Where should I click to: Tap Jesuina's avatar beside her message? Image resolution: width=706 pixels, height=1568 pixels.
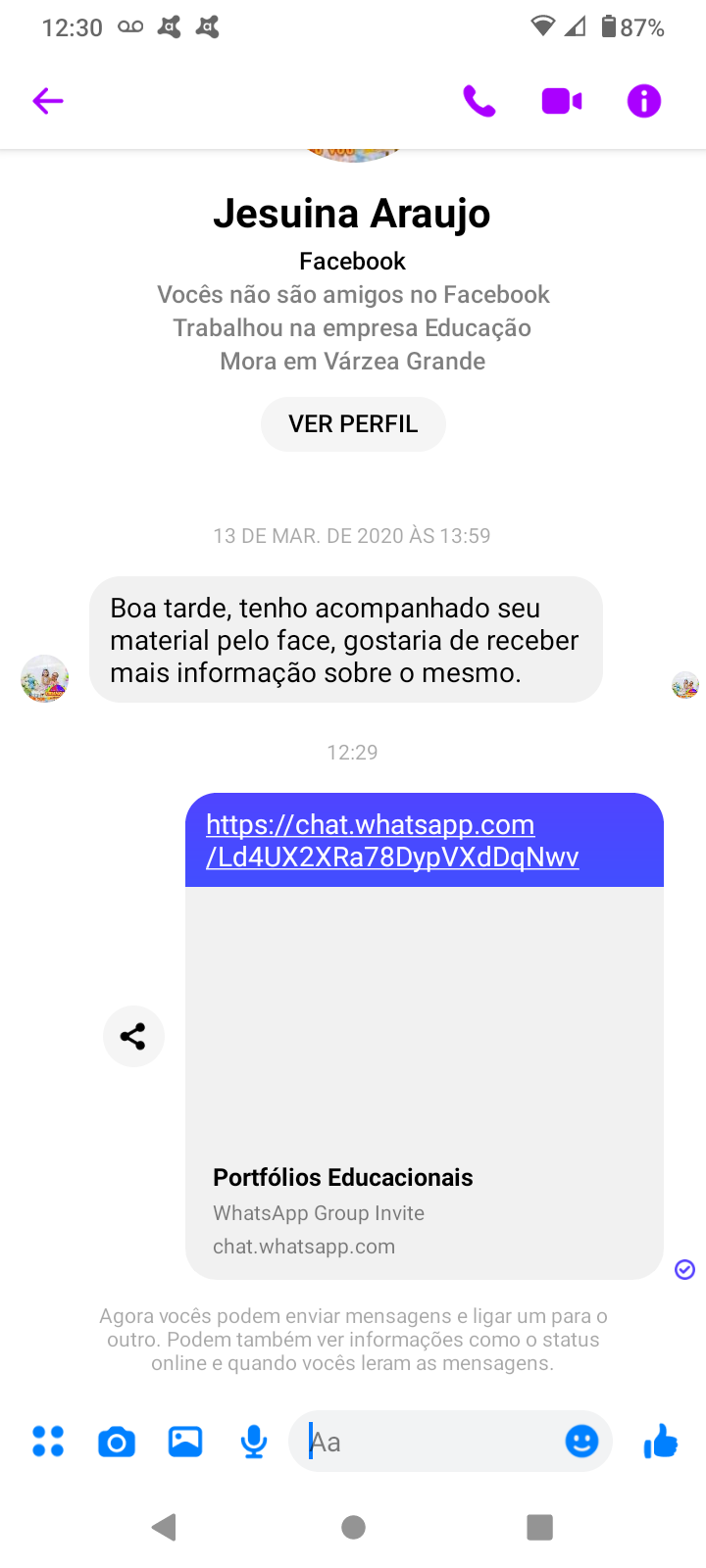[x=45, y=679]
